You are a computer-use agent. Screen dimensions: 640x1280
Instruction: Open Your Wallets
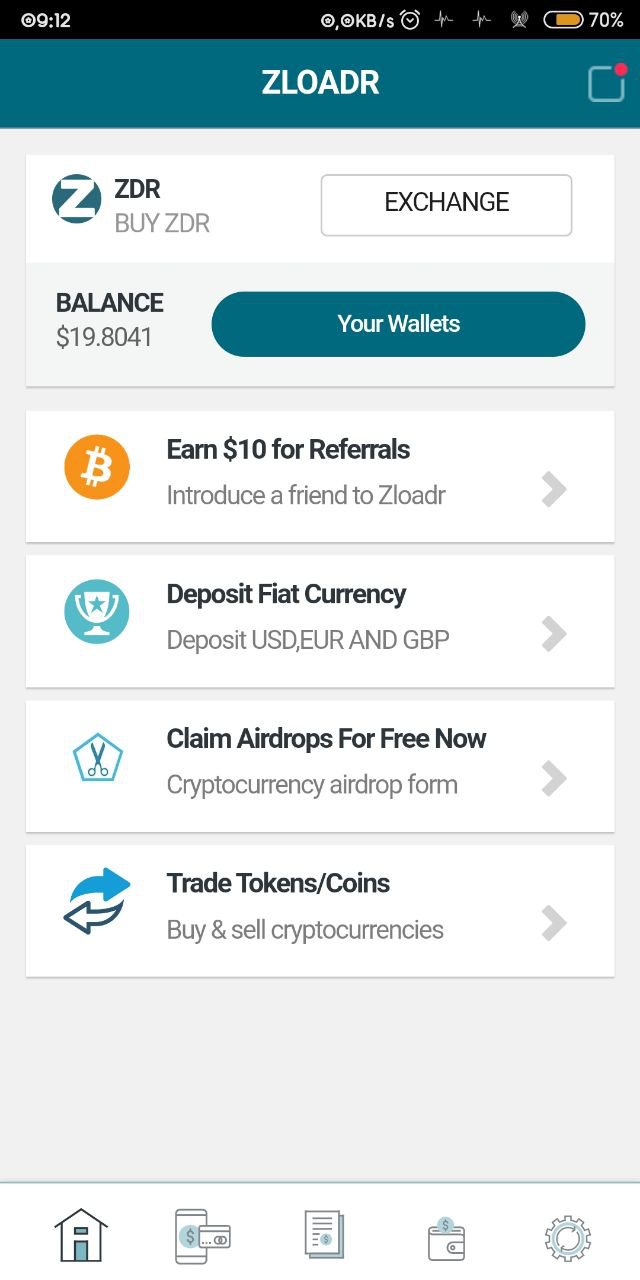pyautogui.click(x=398, y=324)
